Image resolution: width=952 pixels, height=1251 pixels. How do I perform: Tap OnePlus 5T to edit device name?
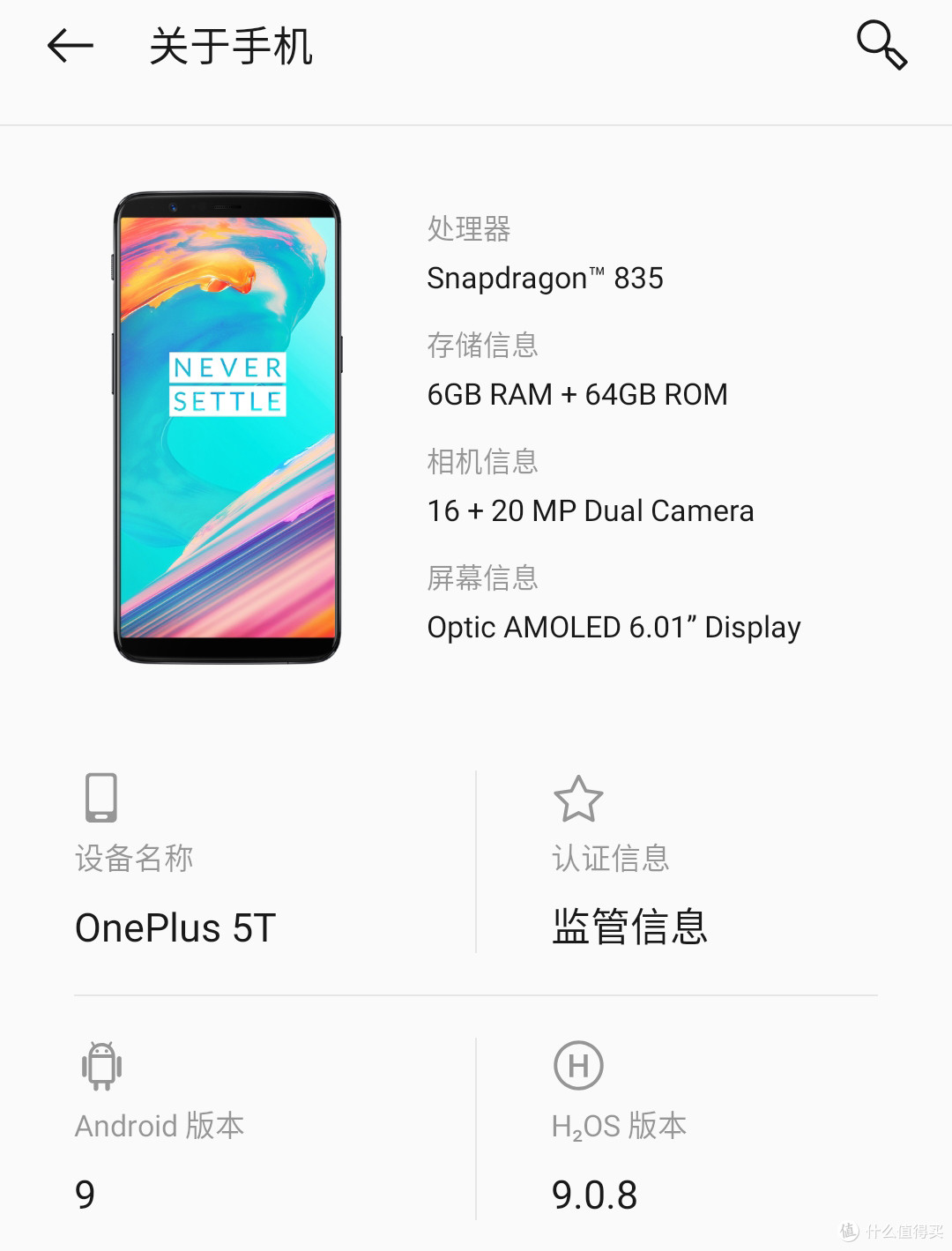[175, 927]
